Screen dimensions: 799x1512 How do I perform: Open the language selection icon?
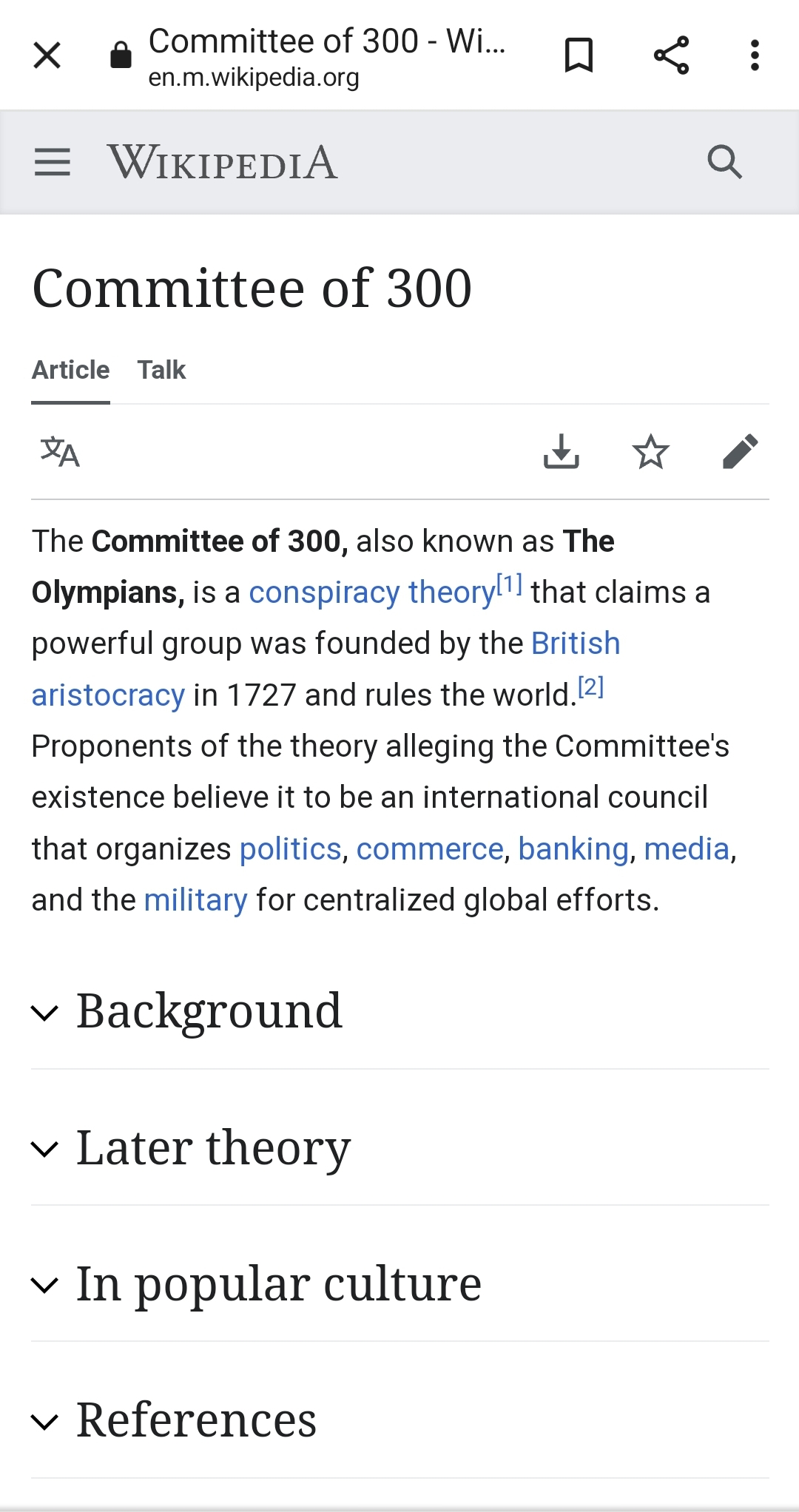pyautogui.click(x=60, y=452)
